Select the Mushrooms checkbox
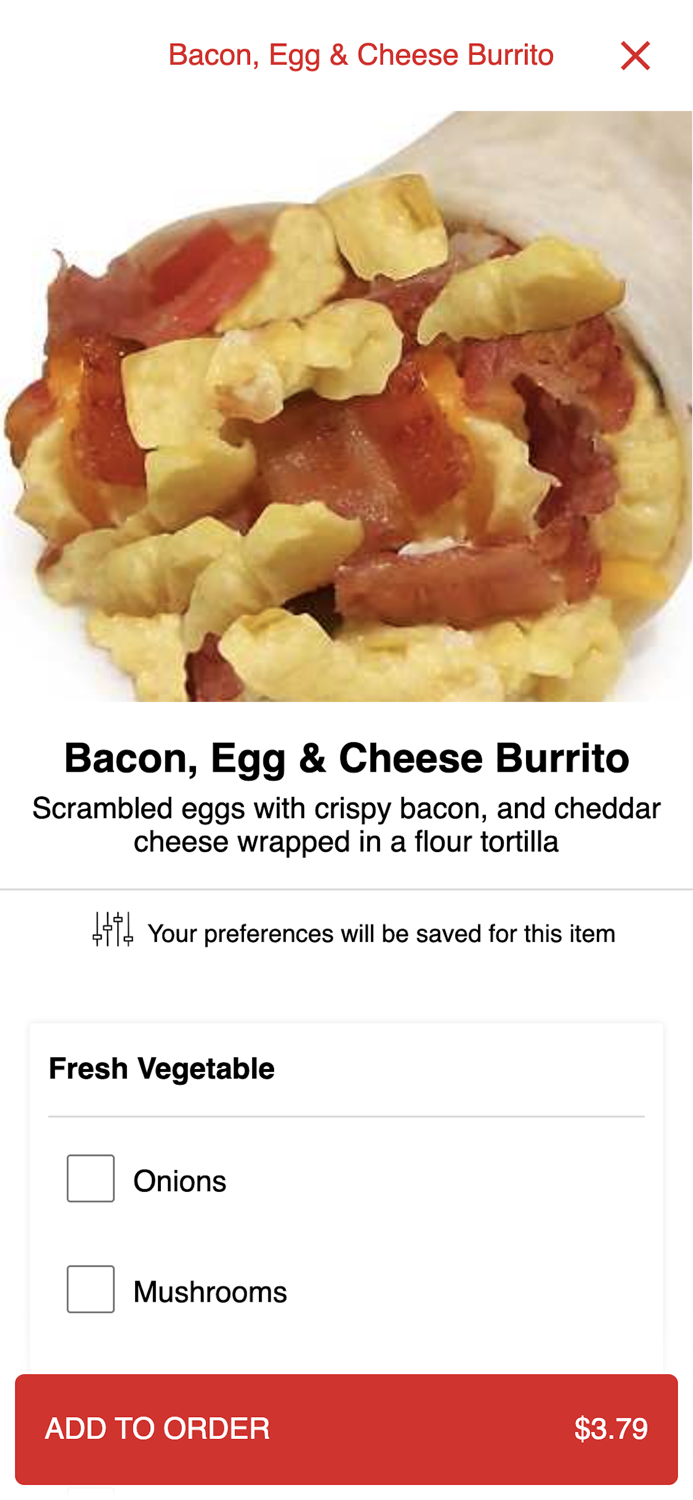Viewport: 693px width, 1500px height. (x=91, y=1290)
